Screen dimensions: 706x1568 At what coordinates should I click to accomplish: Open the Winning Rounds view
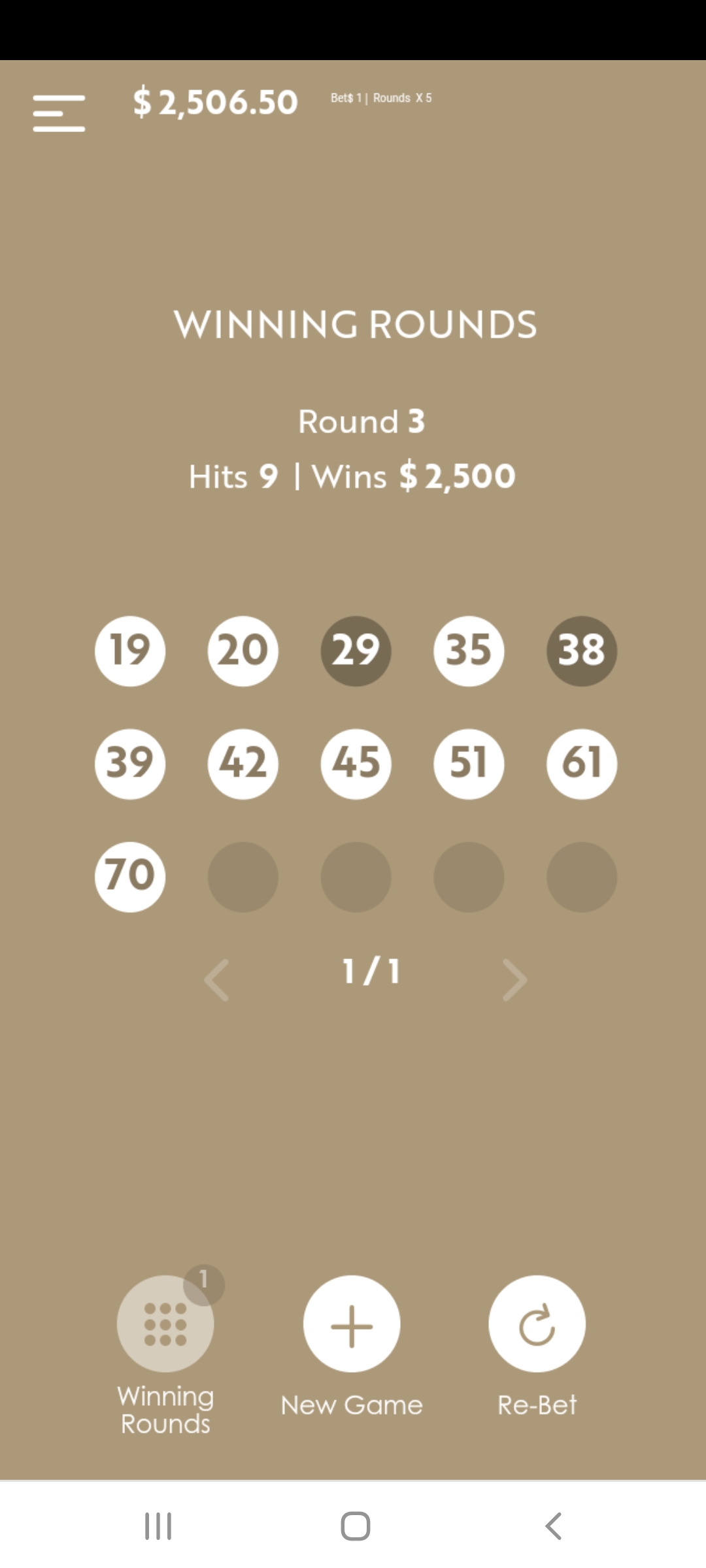pyautogui.click(x=165, y=1324)
